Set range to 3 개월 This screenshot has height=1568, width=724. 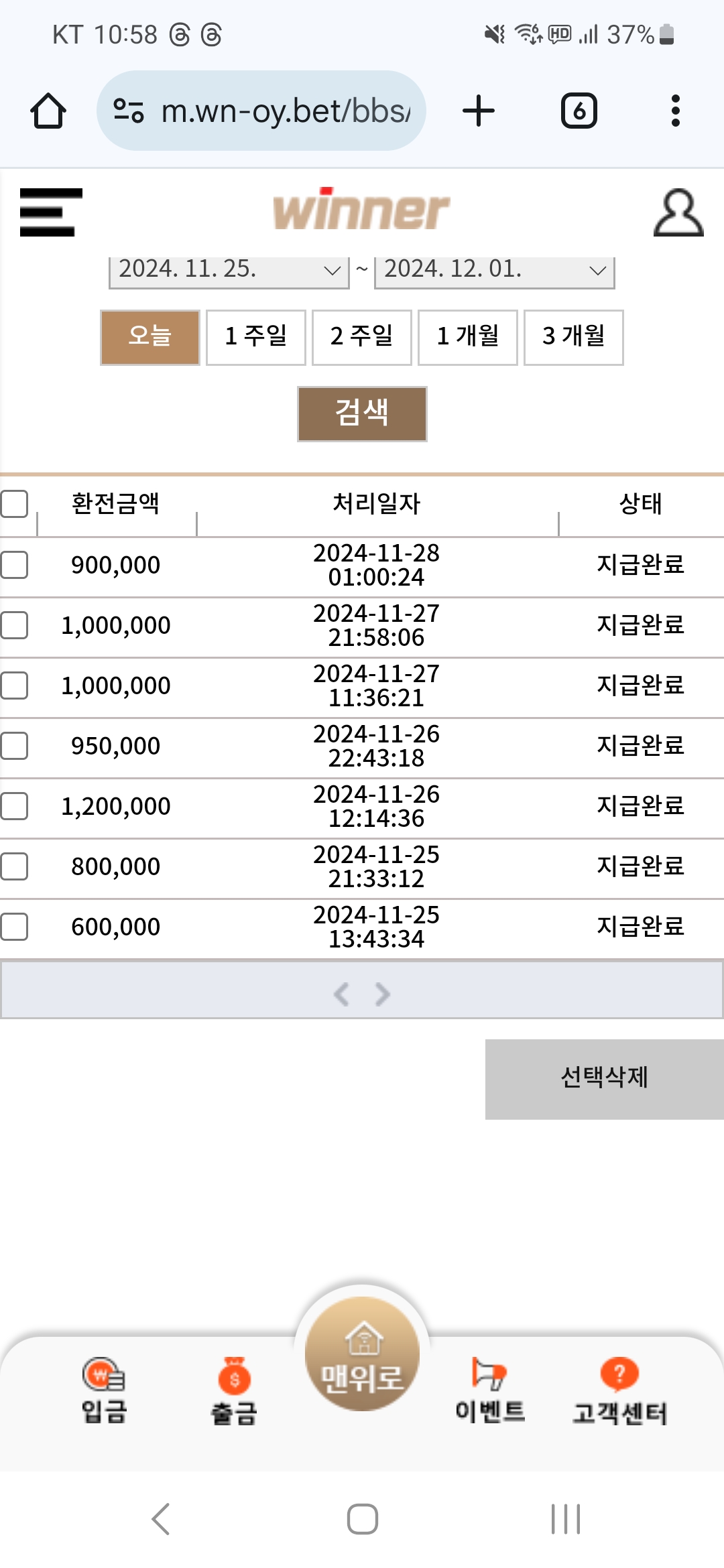(574, 337)
